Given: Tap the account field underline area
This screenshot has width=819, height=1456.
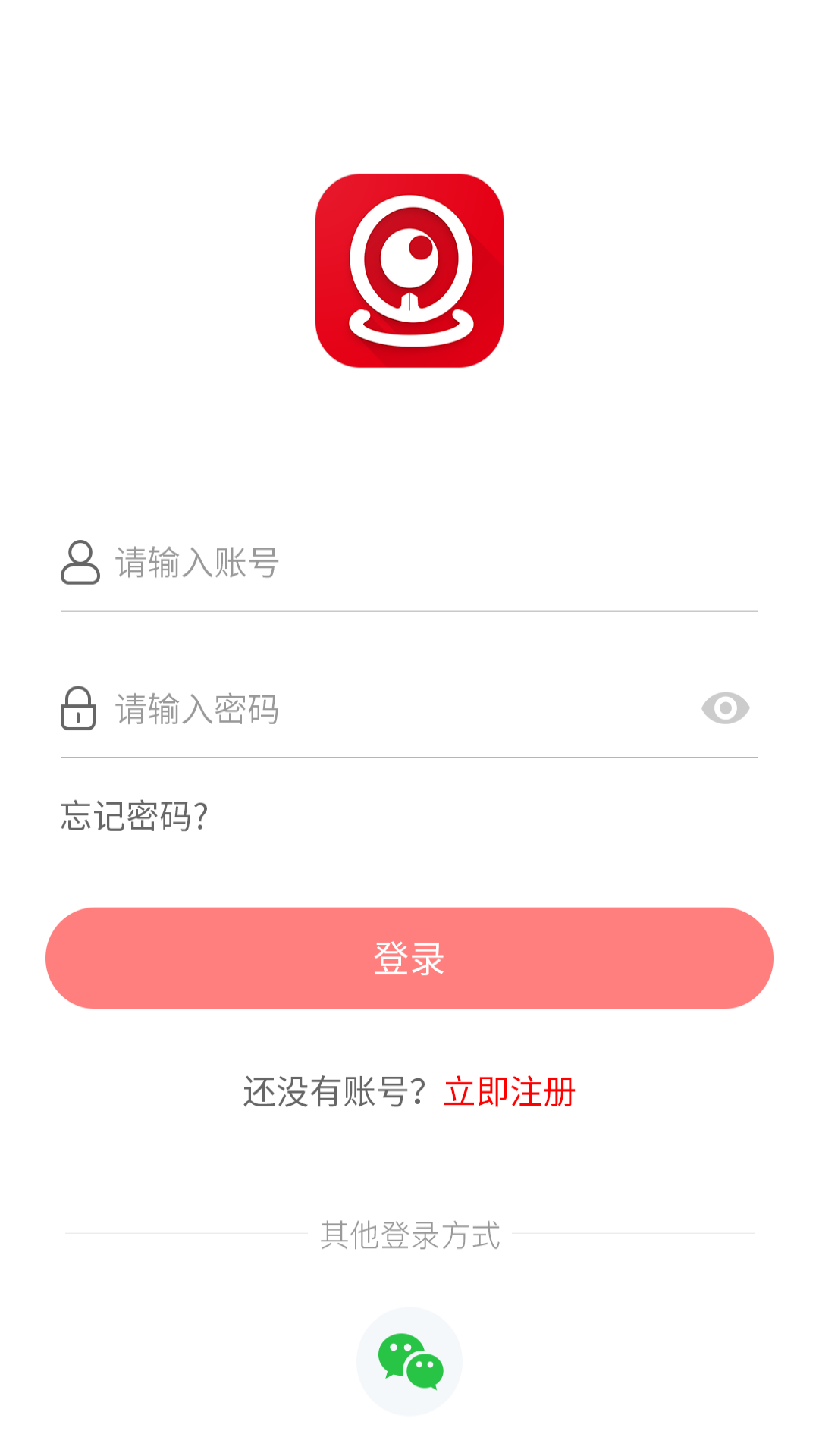Looking at the screenshot, I should [409, 609].
